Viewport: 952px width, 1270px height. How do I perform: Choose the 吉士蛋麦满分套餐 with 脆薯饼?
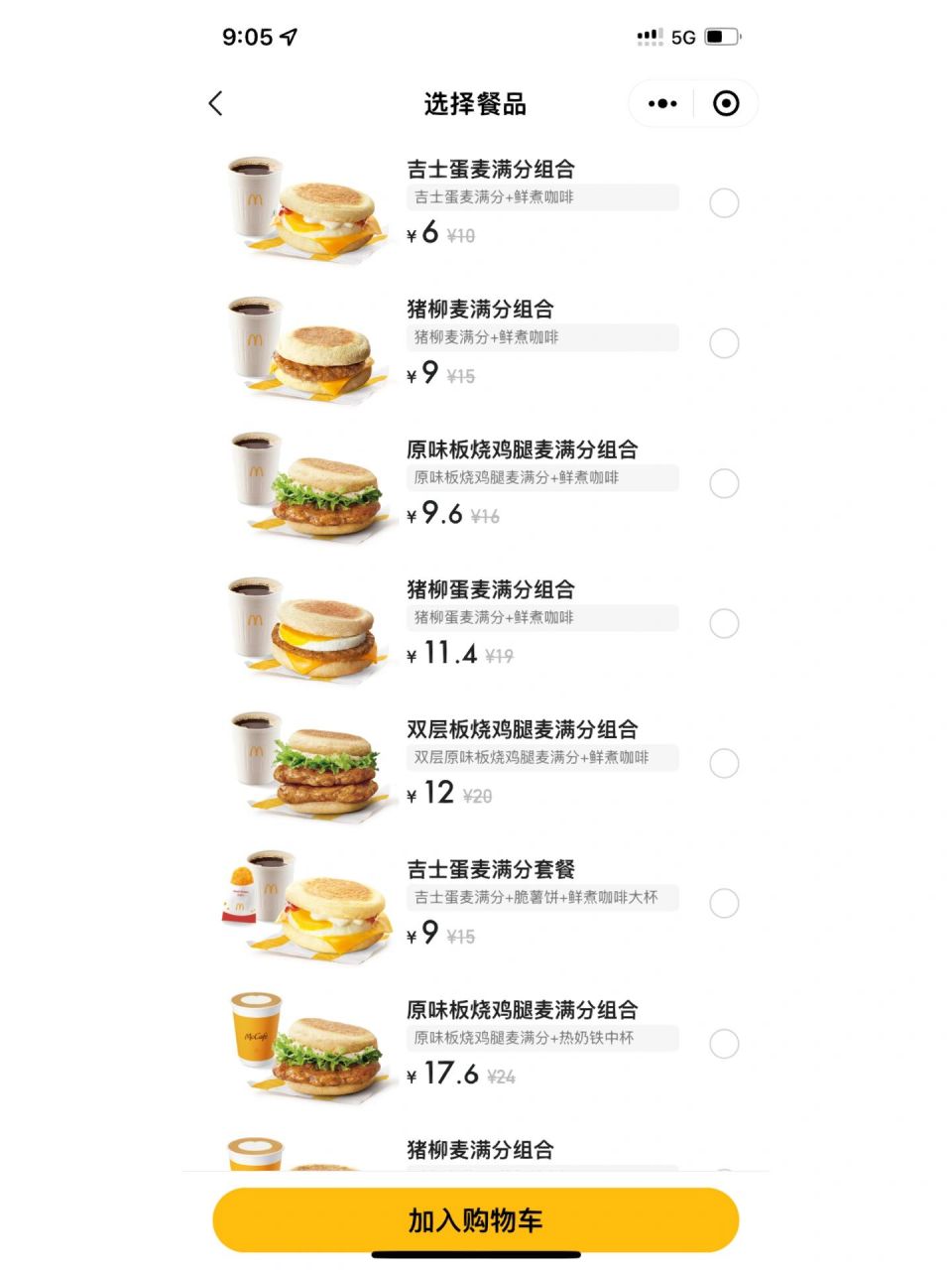(724, 903)
